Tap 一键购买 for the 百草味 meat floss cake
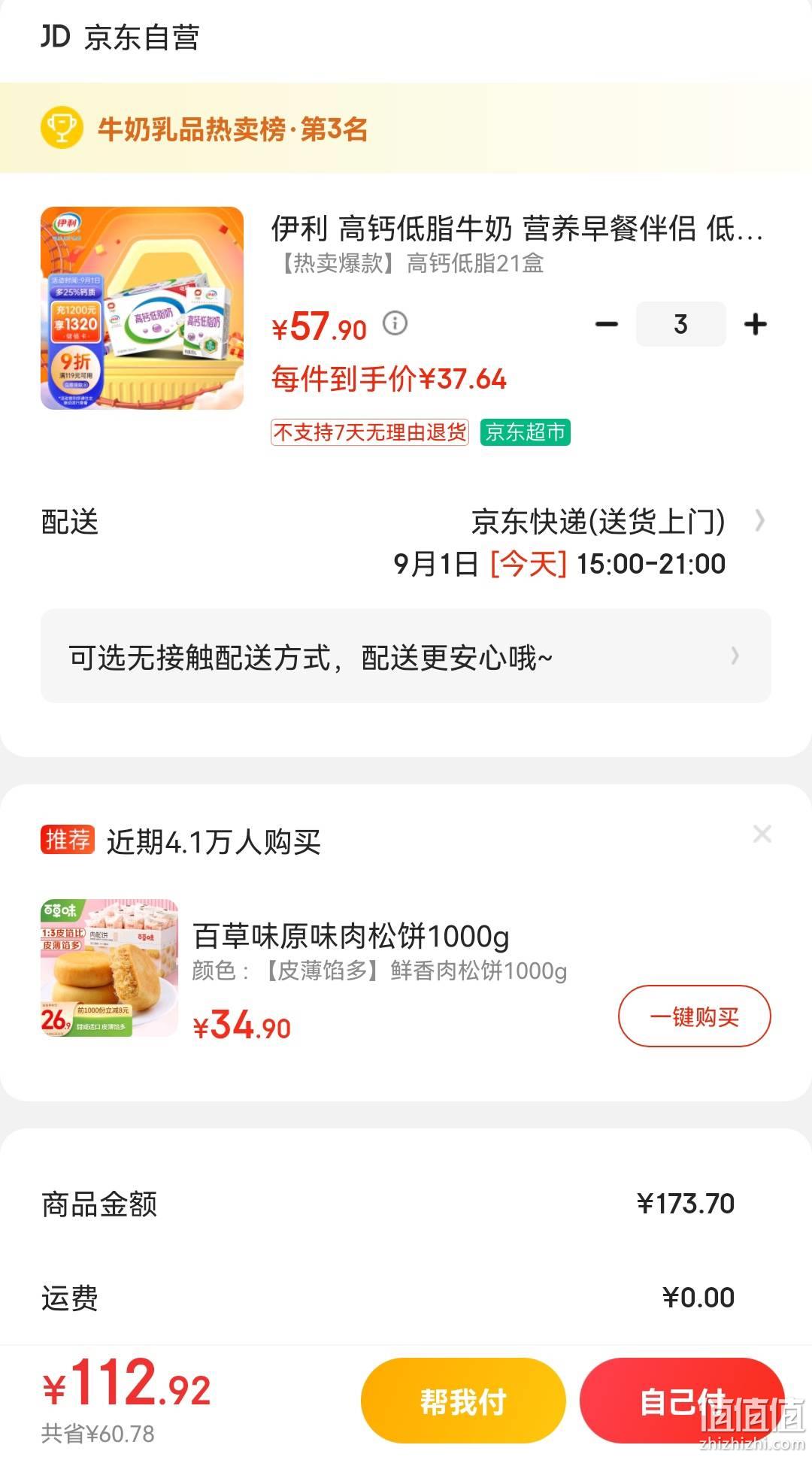Viewport: 812px width, 1457px height. [x=694, y=1016]
